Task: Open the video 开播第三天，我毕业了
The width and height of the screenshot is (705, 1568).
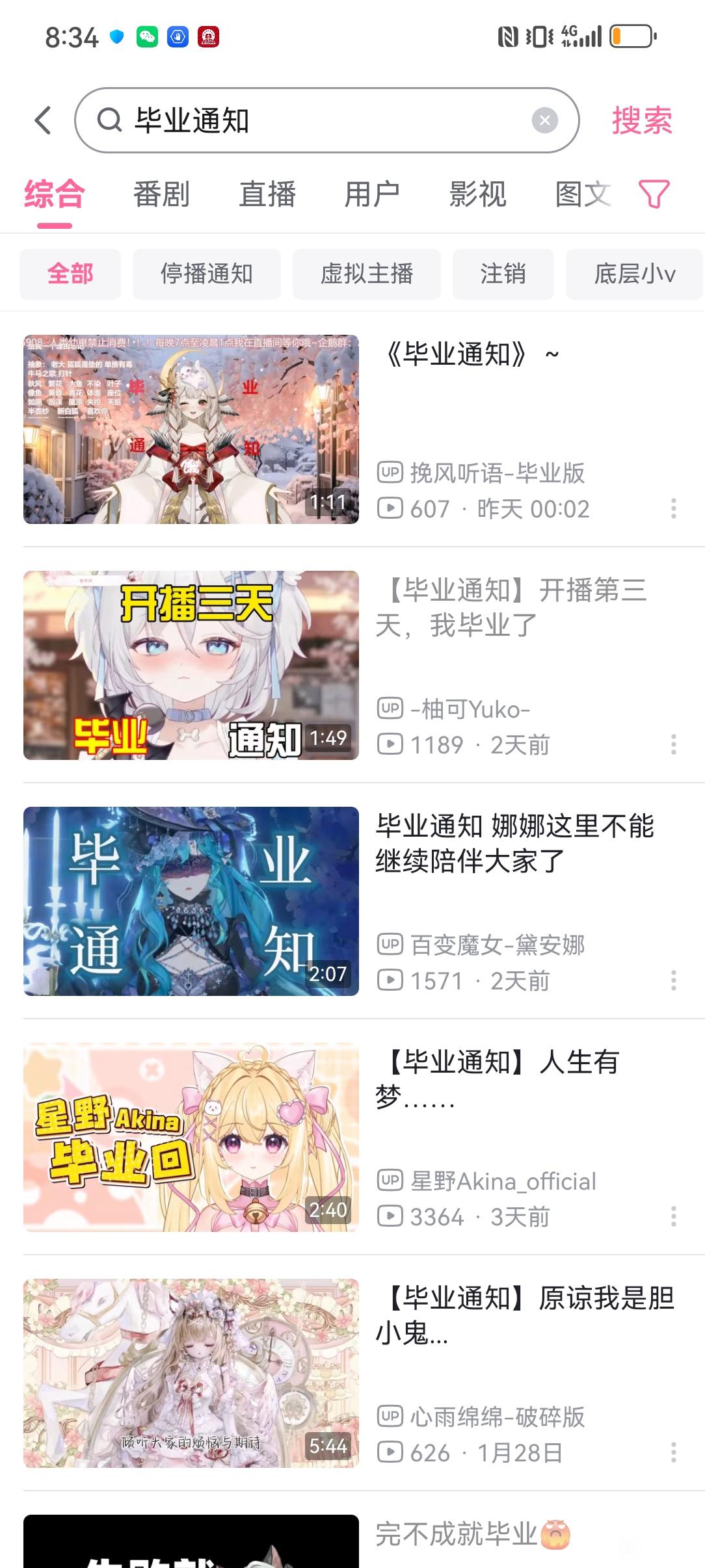Action: tap(511, 608)
